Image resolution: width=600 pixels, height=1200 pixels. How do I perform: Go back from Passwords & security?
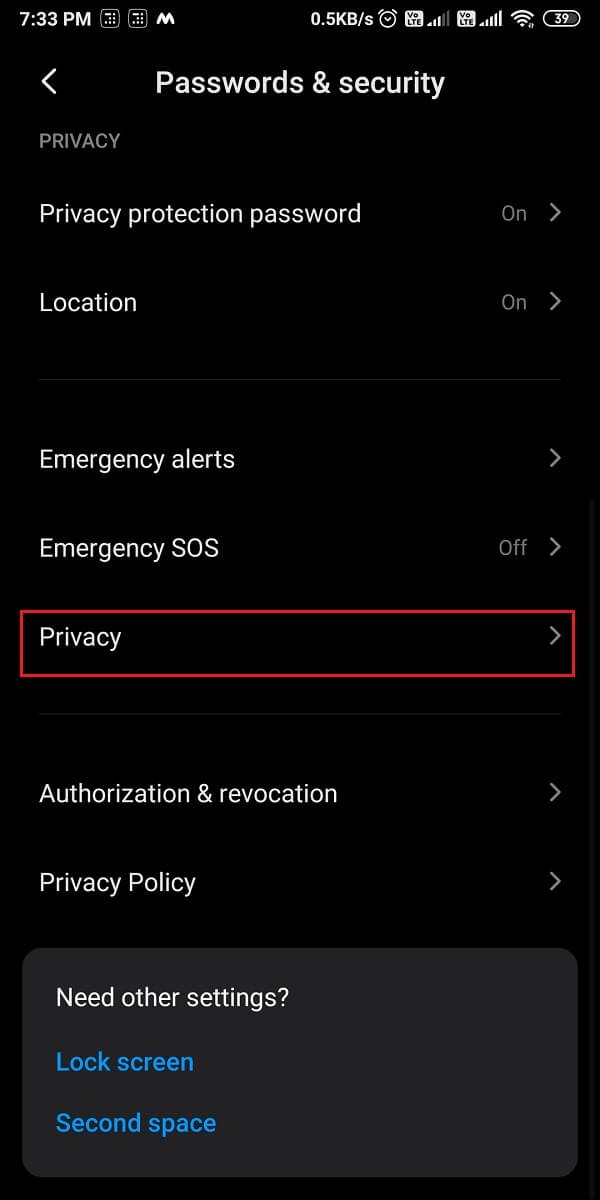49,82
